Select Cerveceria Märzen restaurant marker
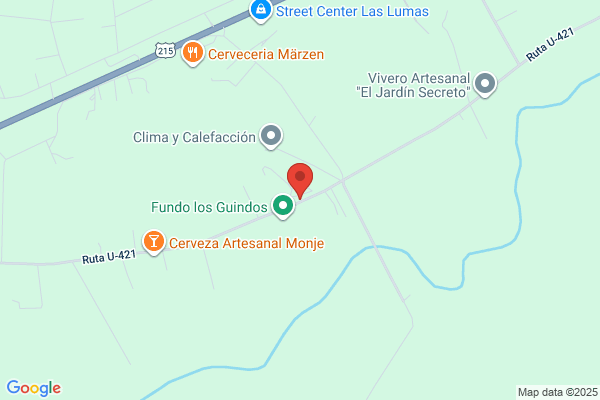The image size is (600, 400). coord(193,52)
